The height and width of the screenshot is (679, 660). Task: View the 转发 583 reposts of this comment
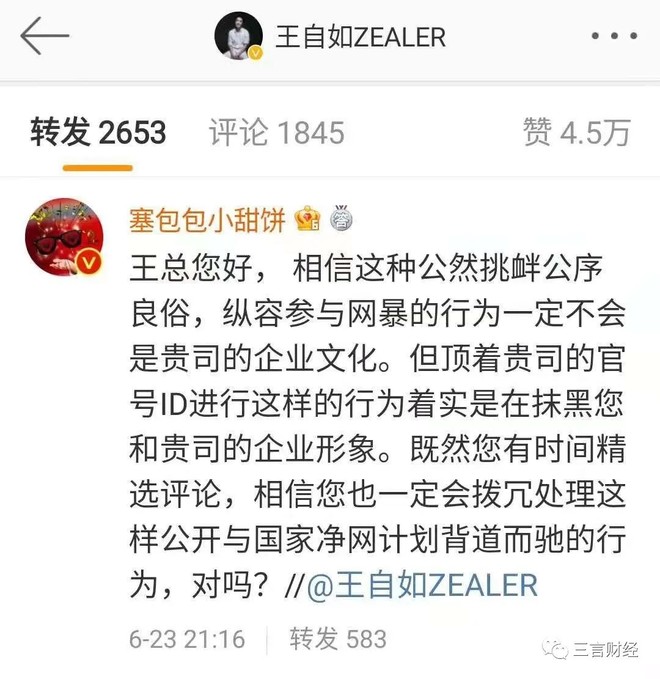tap(338, 638)
